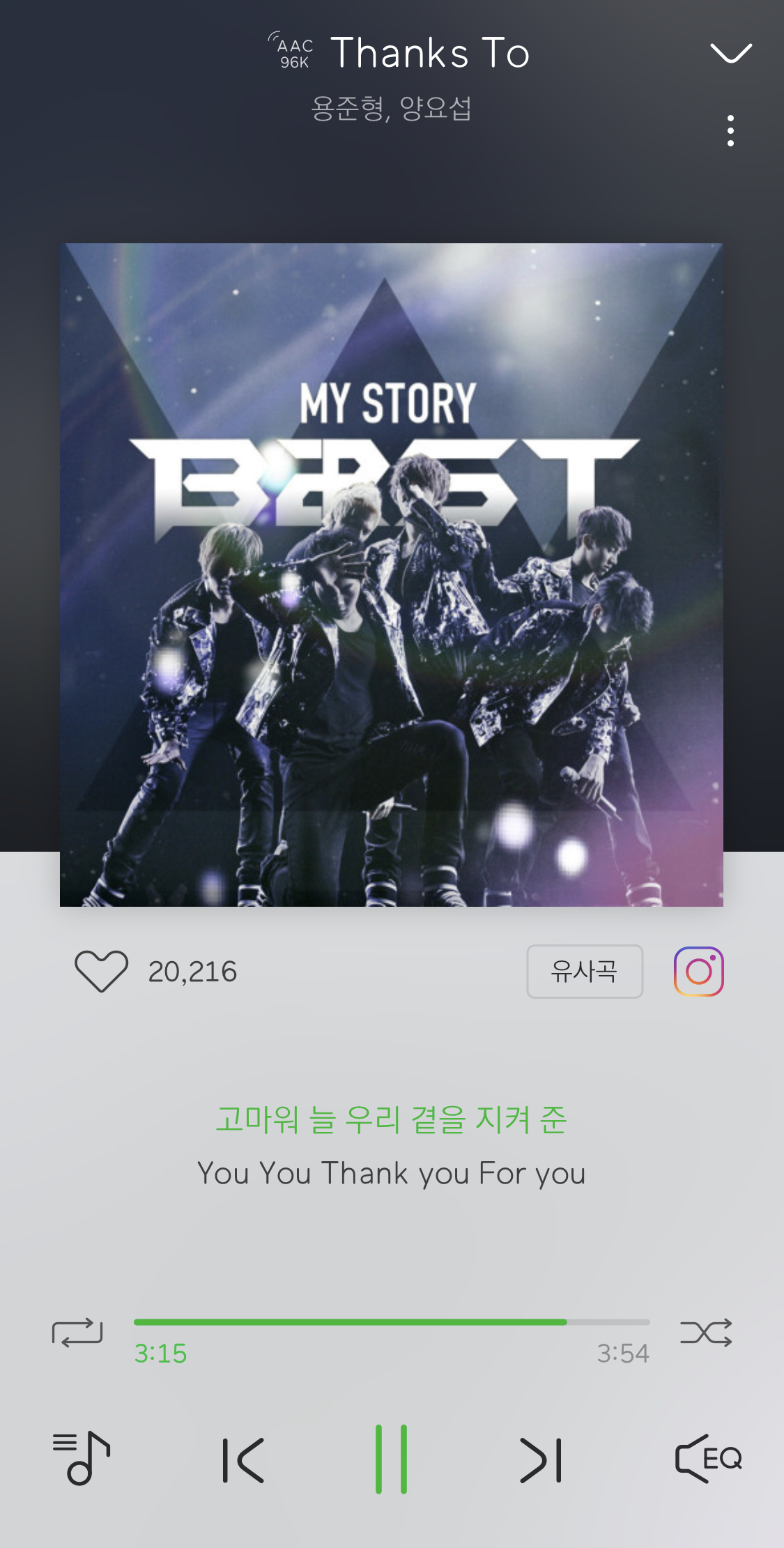Like the song Thanks To
The height and width of the screenshot is (1548, 784).
(x=101, y=971)
